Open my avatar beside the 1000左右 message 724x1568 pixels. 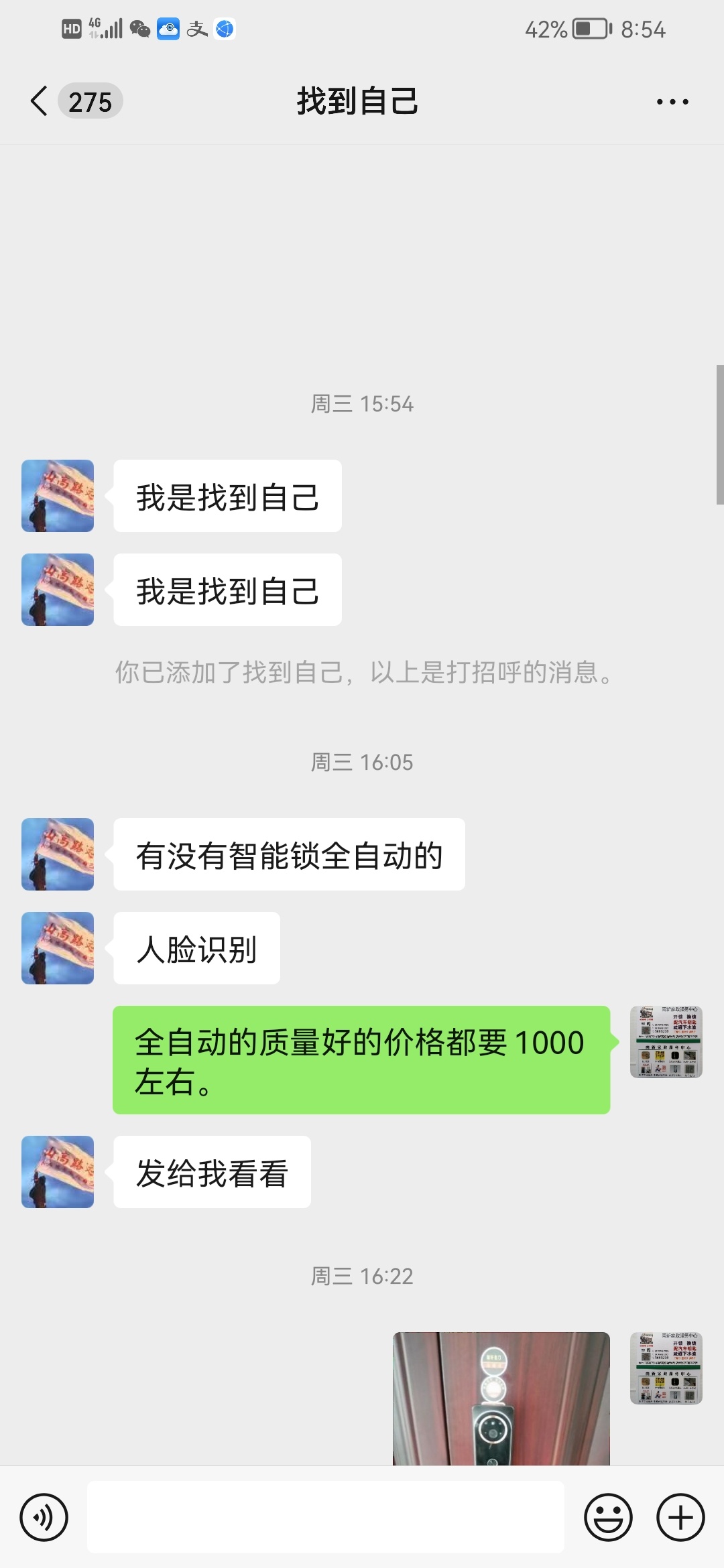tap(666, 1042)
